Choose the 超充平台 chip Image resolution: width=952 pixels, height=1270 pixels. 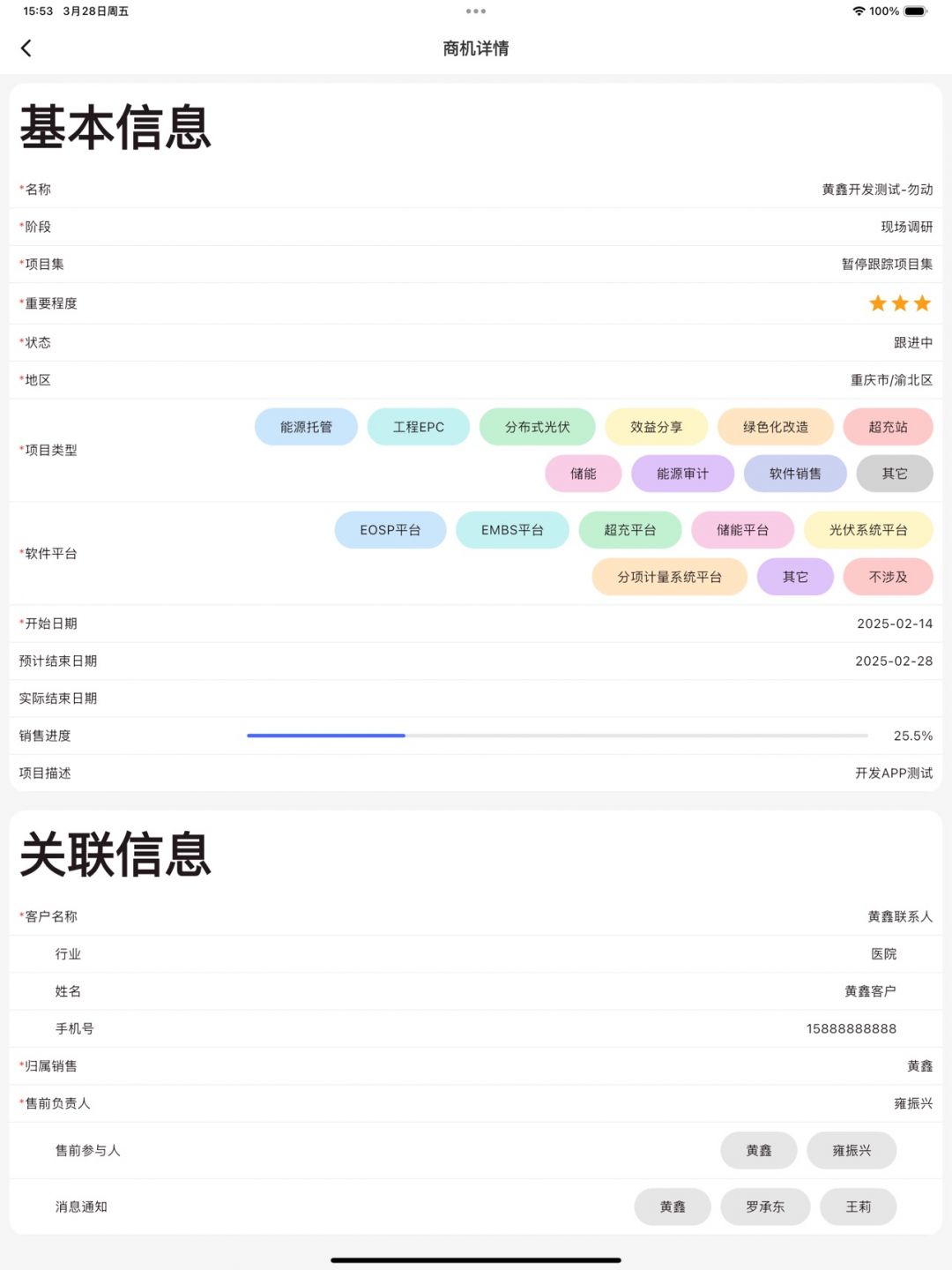[630, 530]
